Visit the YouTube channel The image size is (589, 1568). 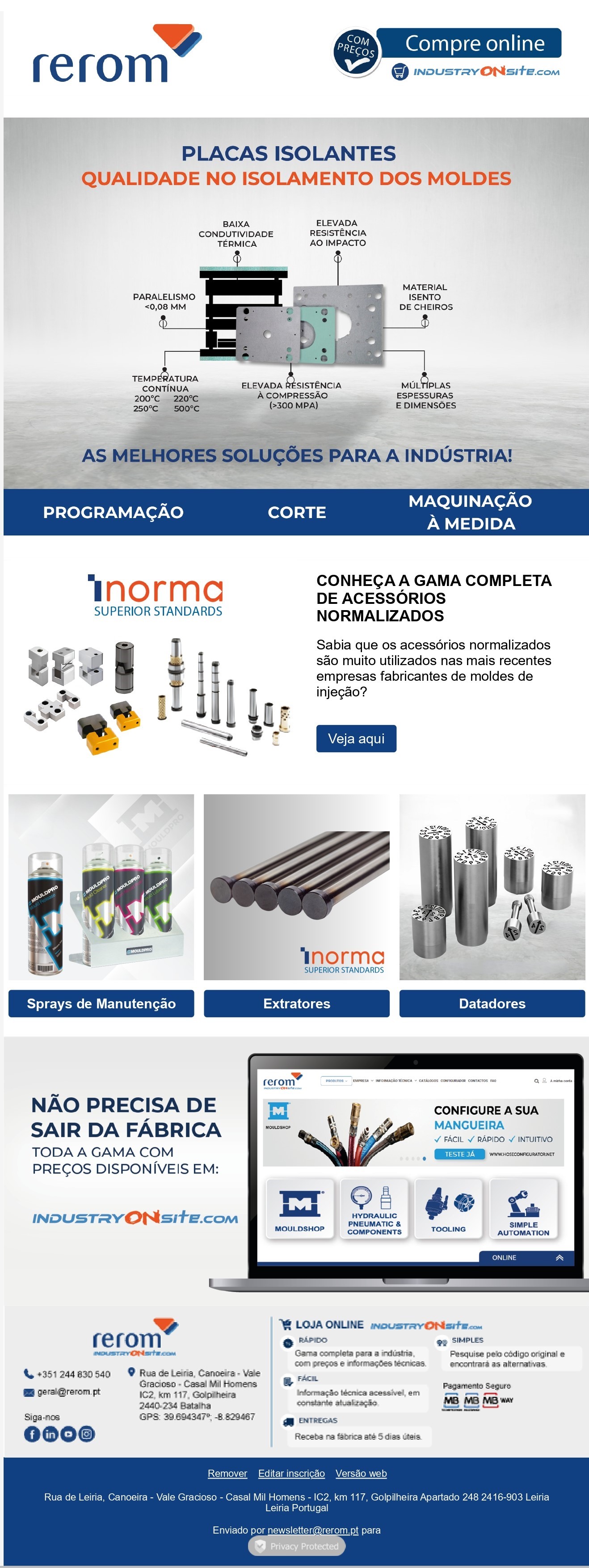coord(68,1434)
